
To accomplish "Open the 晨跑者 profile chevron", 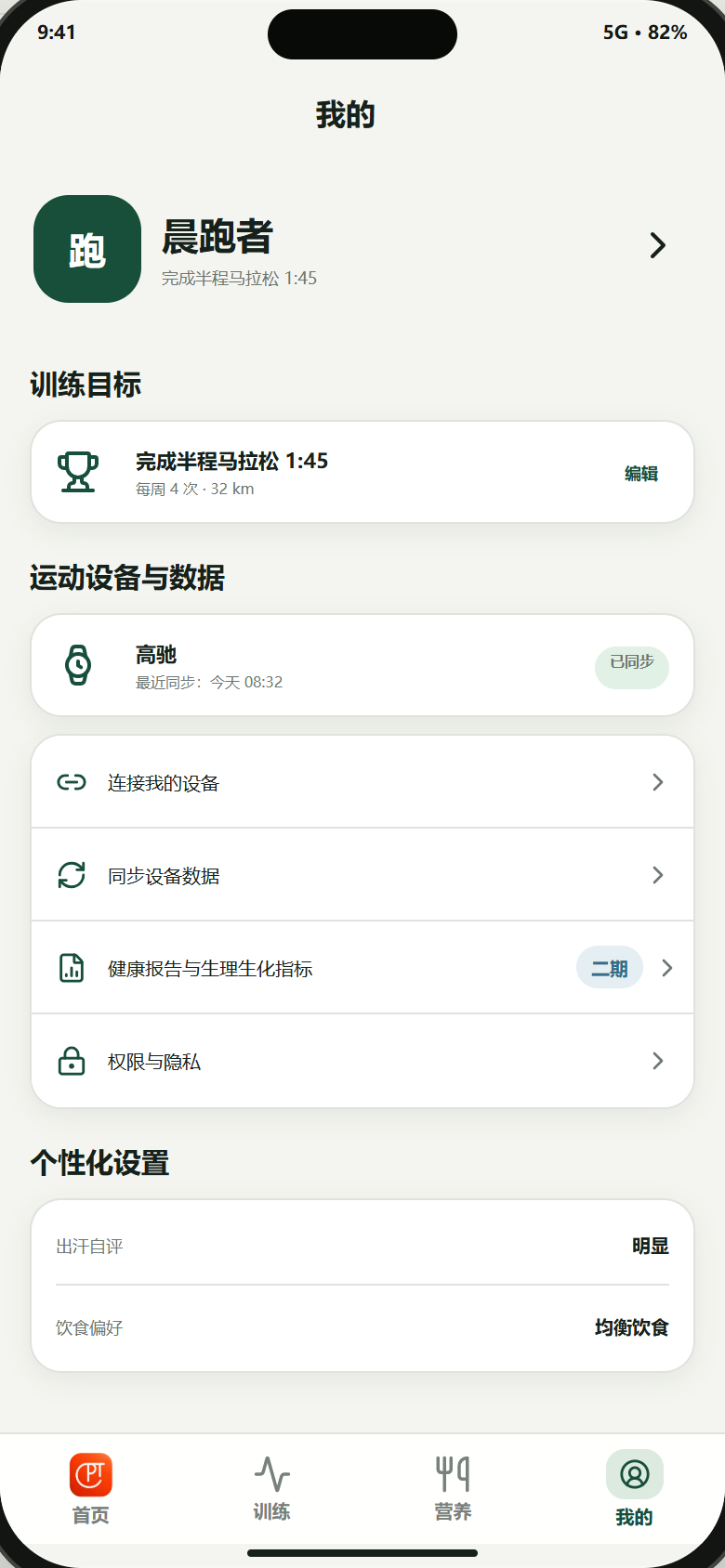I will (658, 245).
